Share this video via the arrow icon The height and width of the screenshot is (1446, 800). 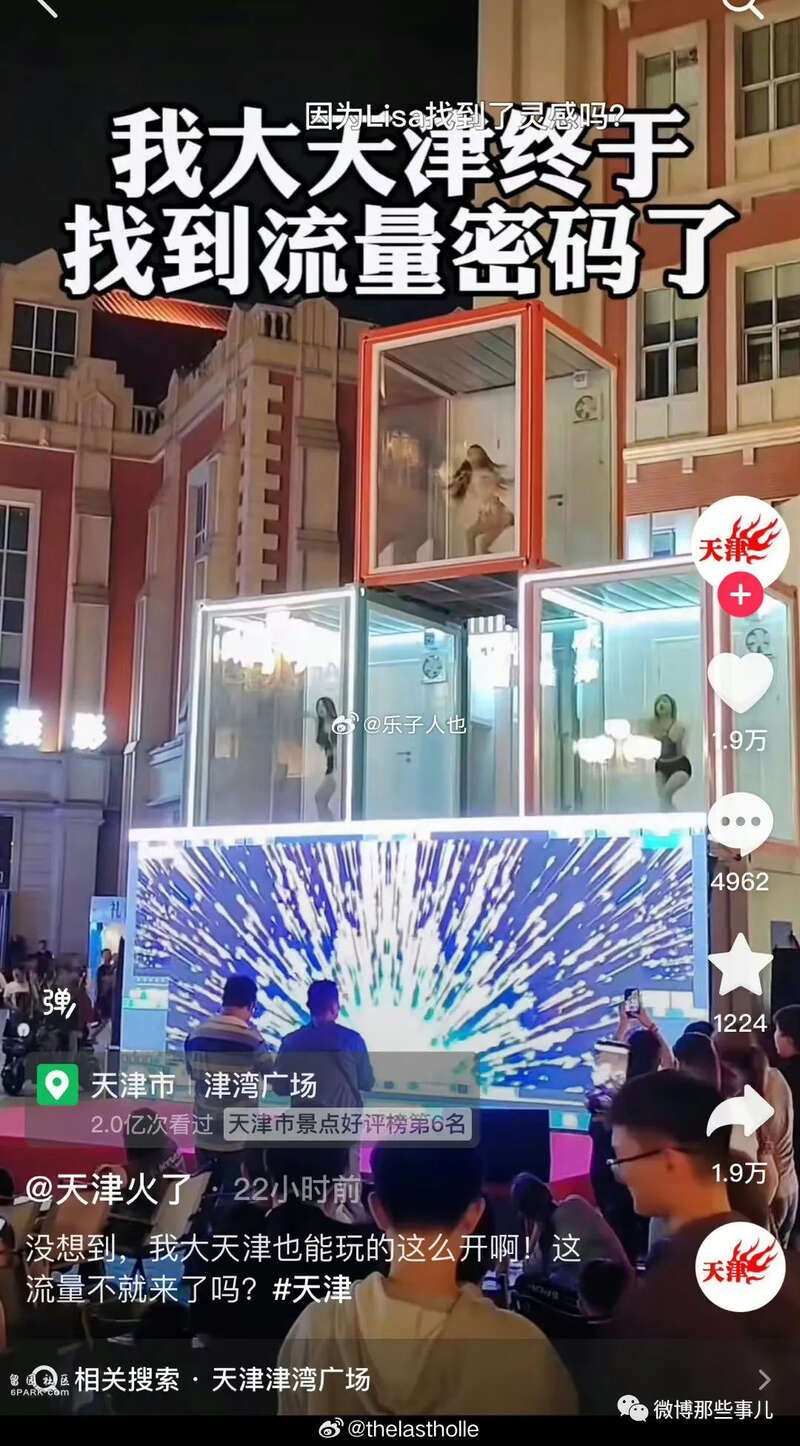tap(740, 1113)
